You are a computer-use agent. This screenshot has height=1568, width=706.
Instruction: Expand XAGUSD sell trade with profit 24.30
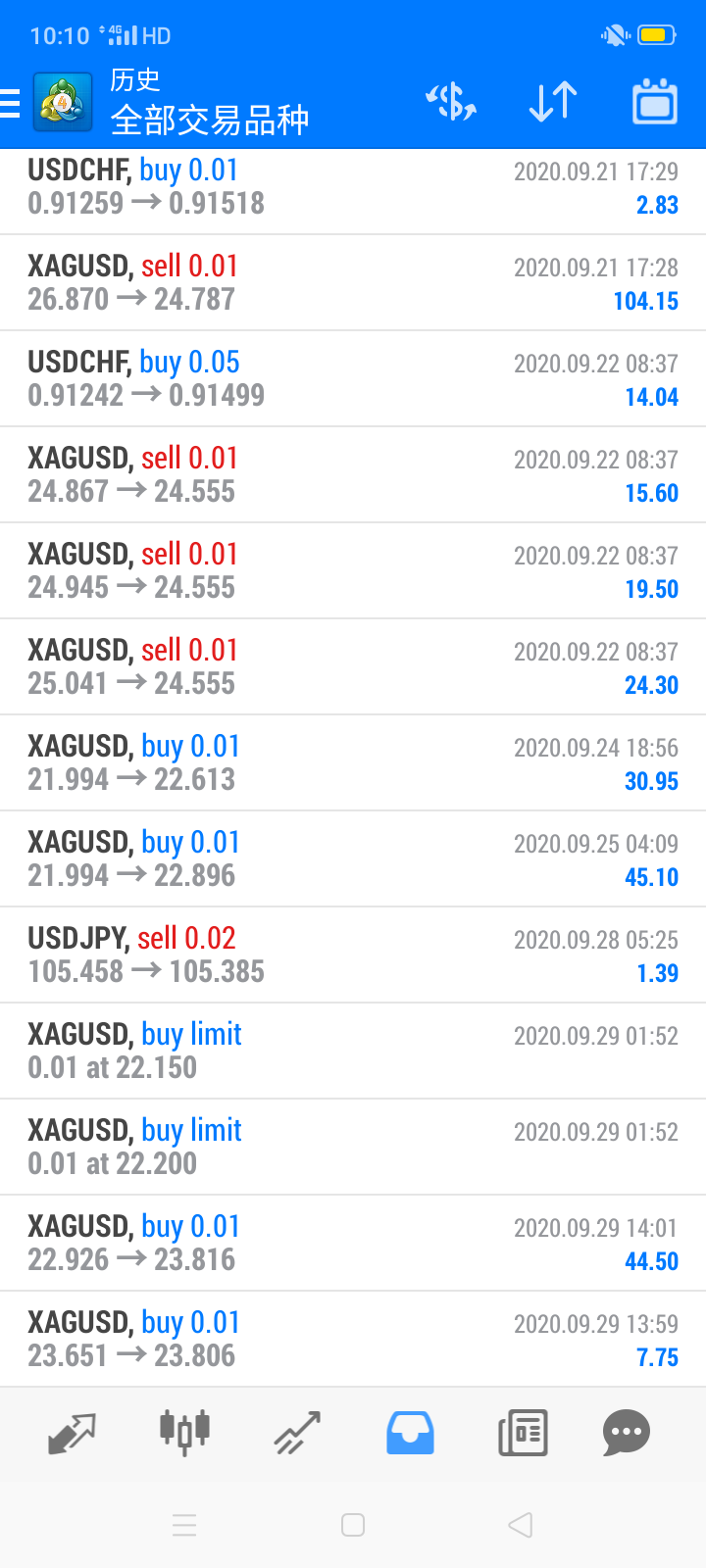click(x=353, y=666)
